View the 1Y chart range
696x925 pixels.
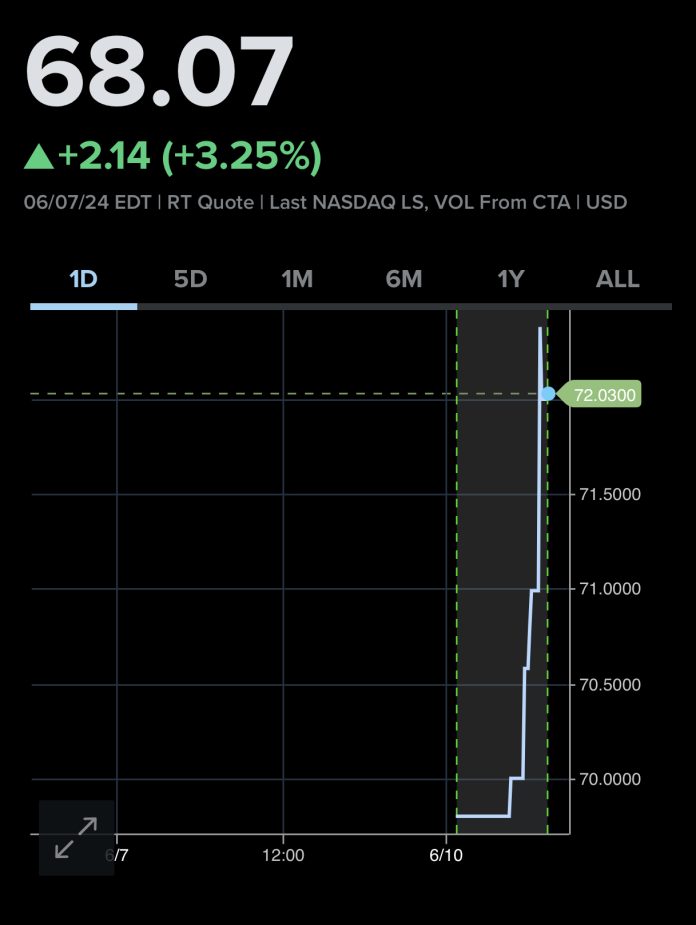pos(511,279)
